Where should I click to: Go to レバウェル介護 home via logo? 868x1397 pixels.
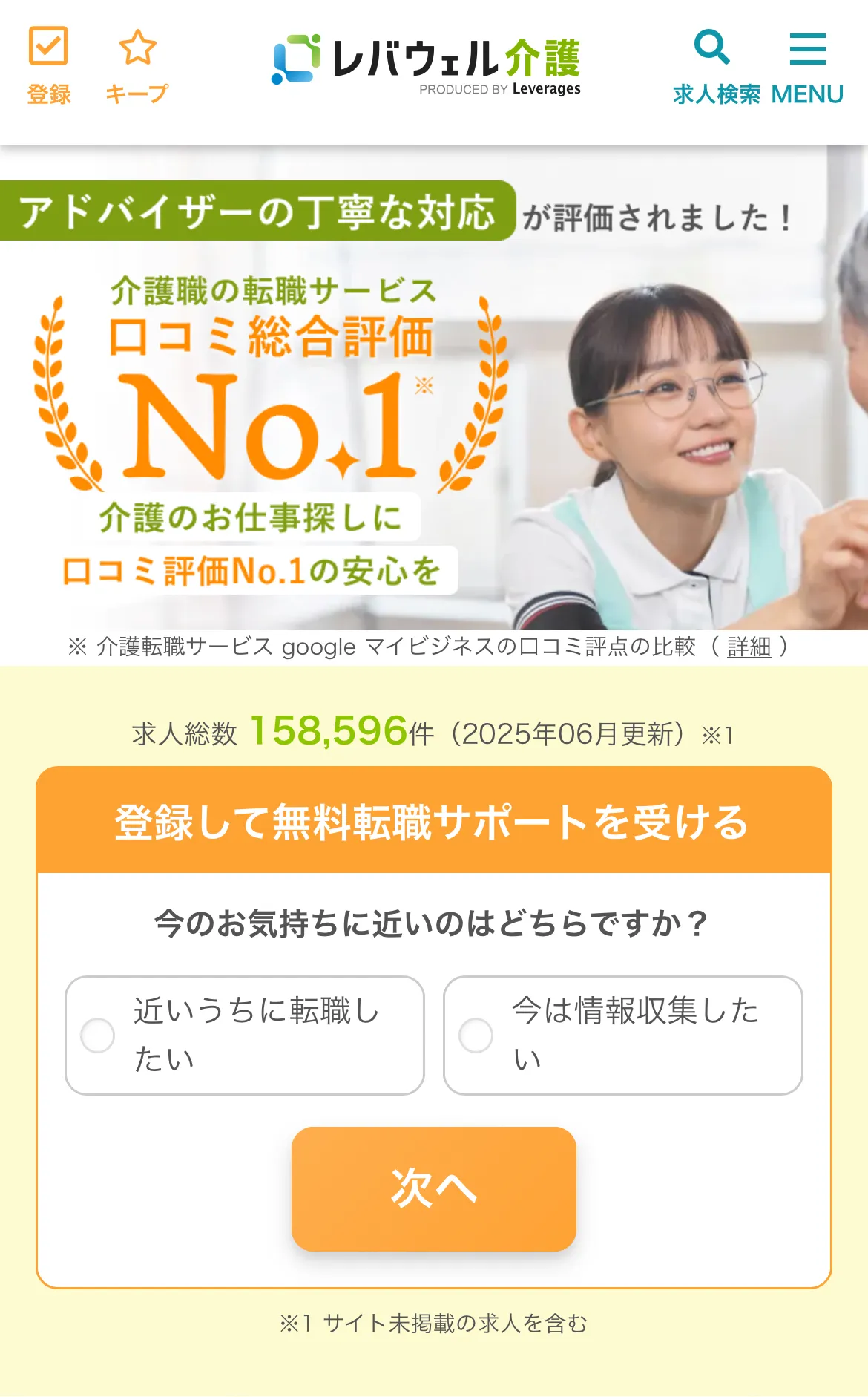pos(427,64)
